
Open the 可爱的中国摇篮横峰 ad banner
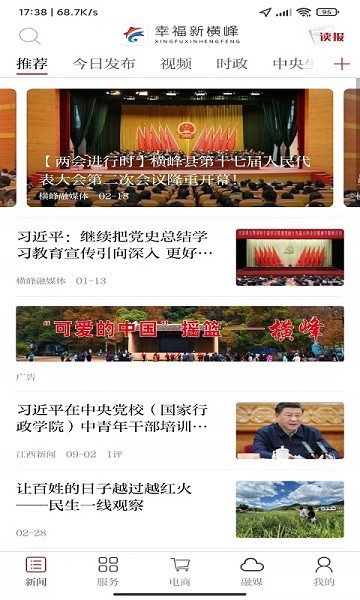pos(180,334)
